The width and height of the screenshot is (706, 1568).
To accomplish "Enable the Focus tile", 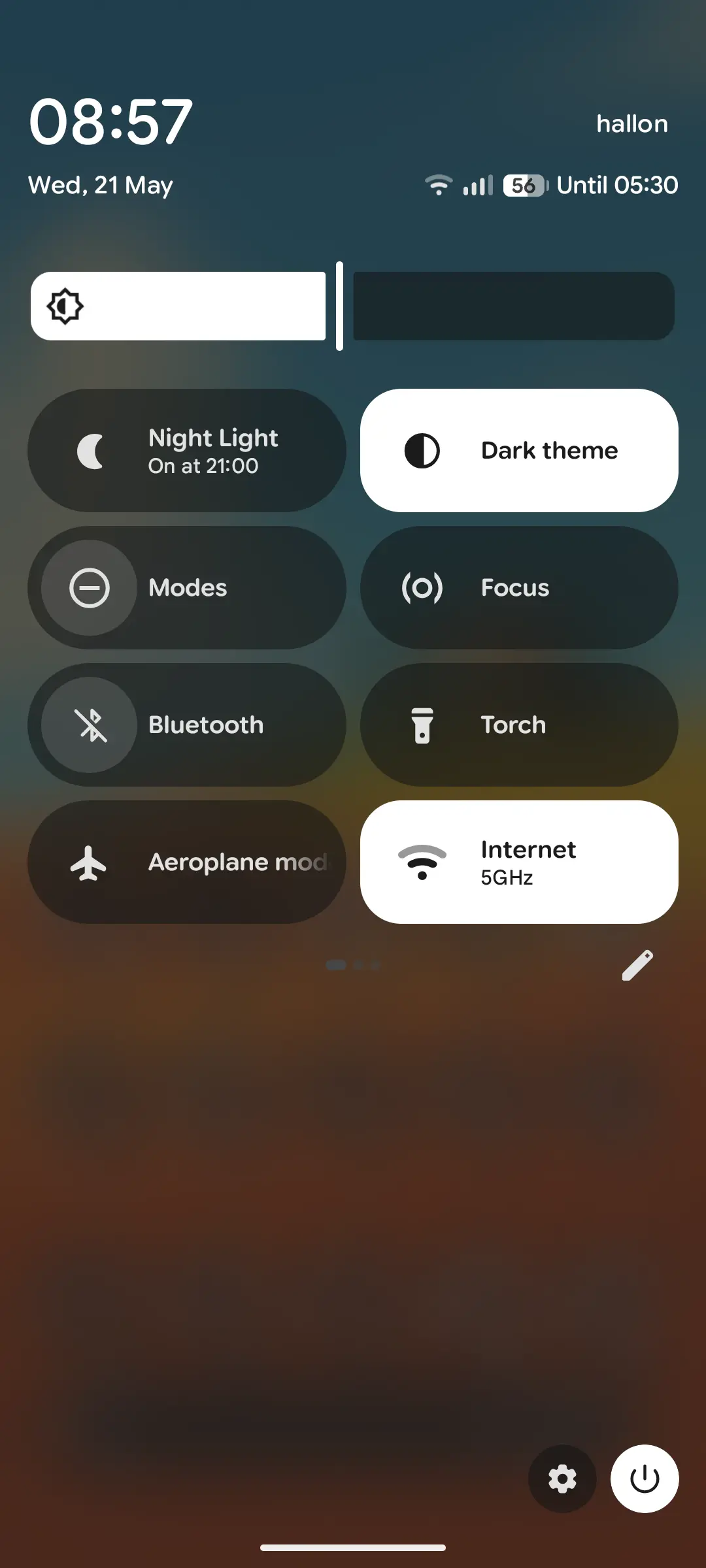I will click(519, 587).
